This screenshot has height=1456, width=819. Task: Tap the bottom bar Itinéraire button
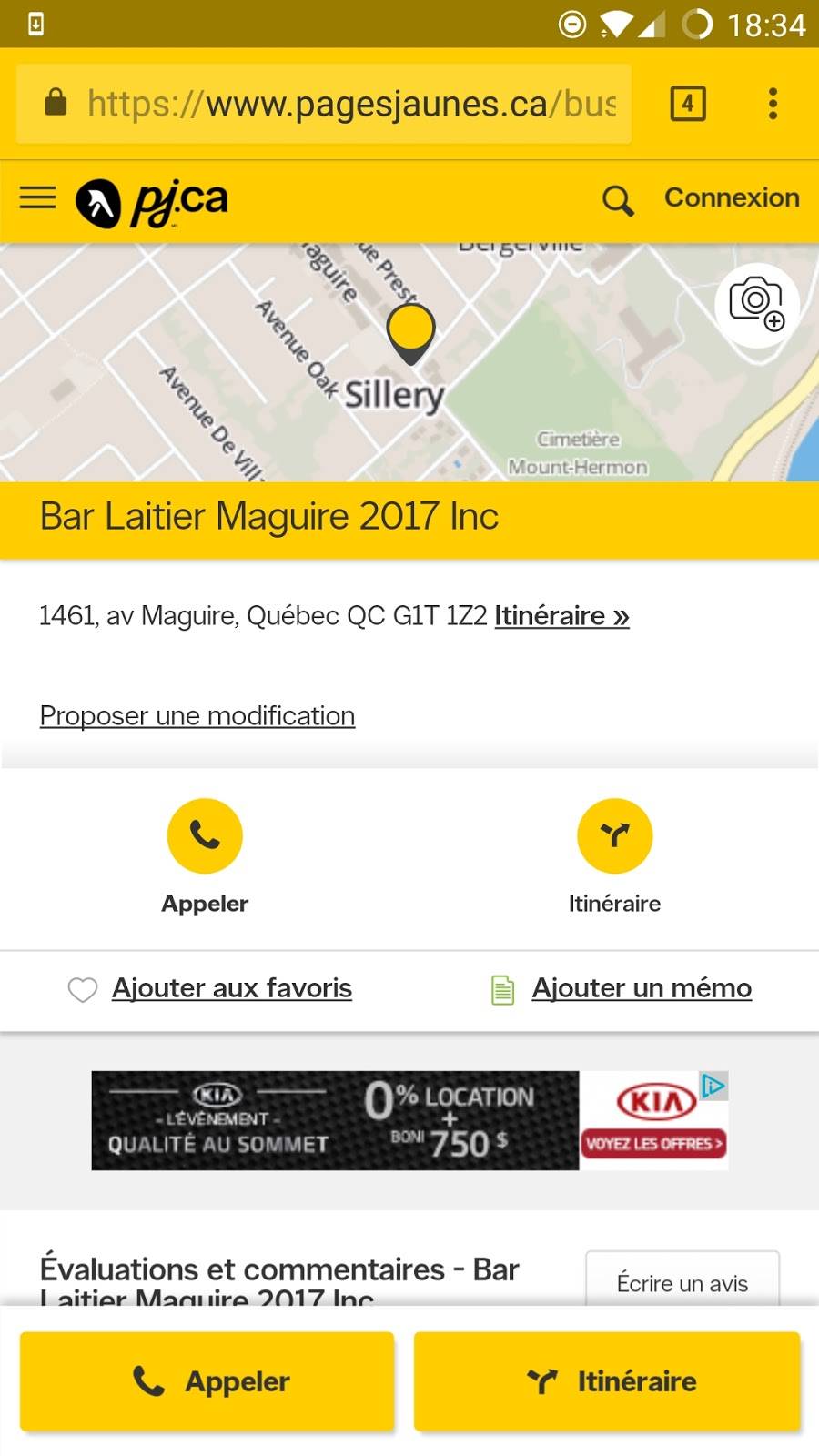point(607,1381)
